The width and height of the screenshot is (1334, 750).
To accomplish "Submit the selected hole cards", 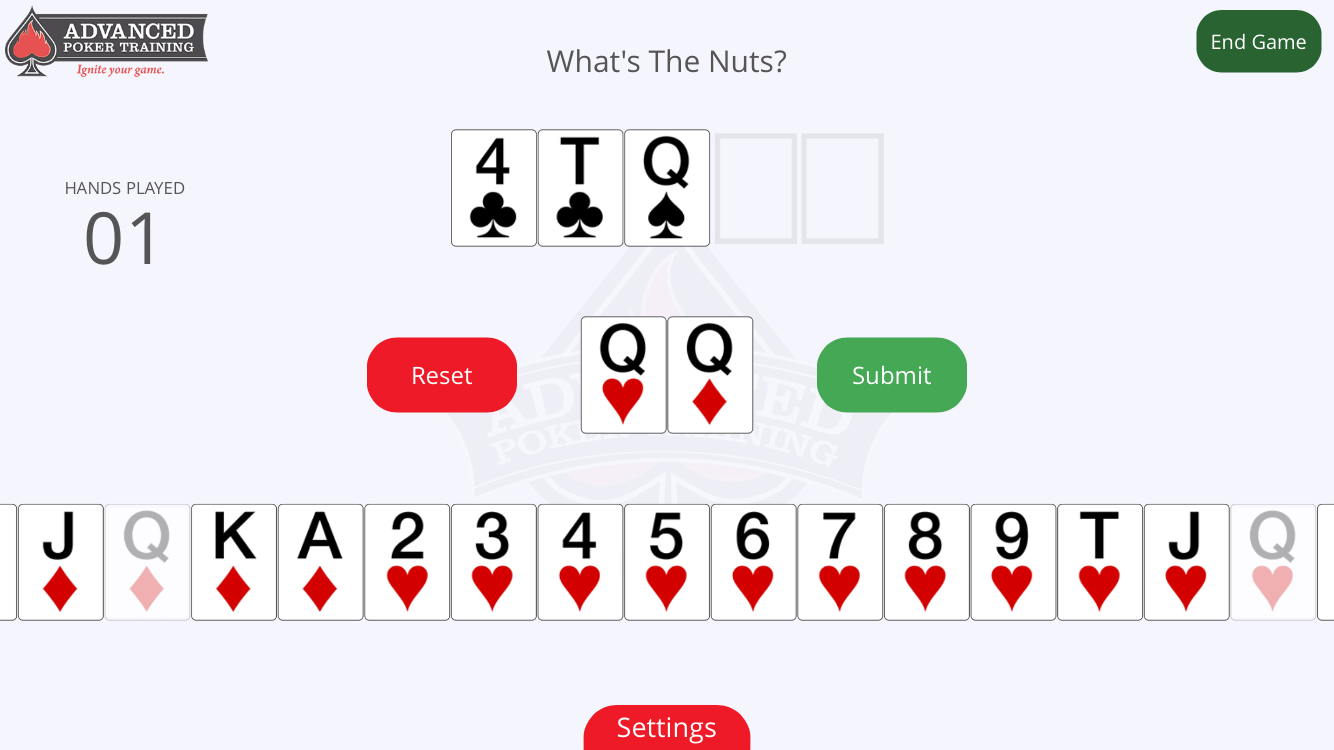I will [891, 375].
